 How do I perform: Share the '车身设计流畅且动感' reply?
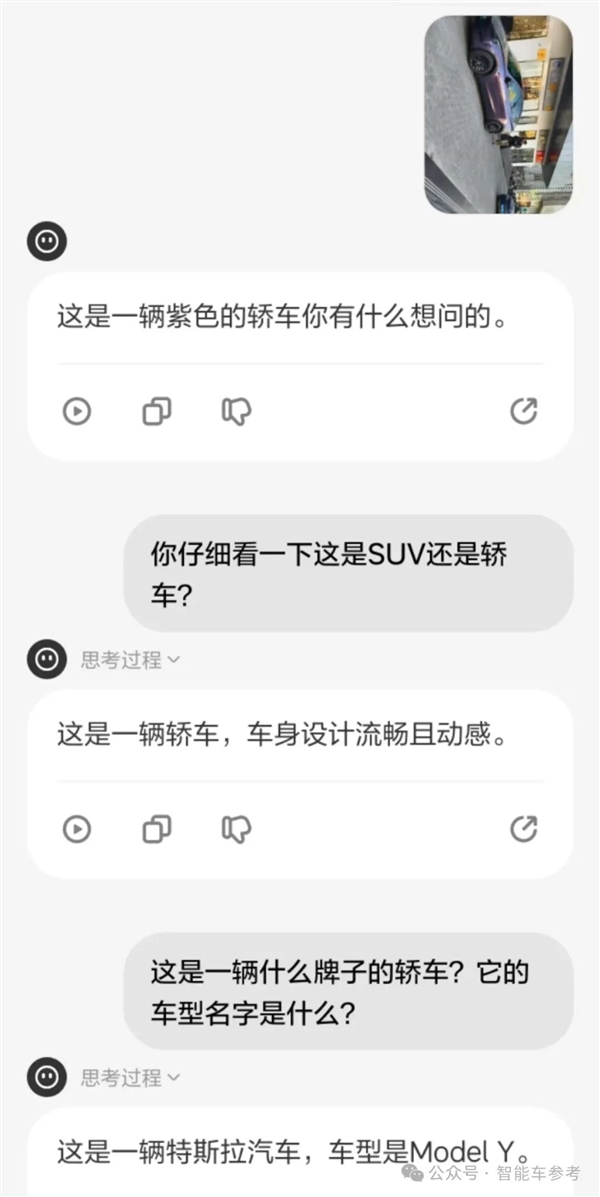tap(523, 829)
